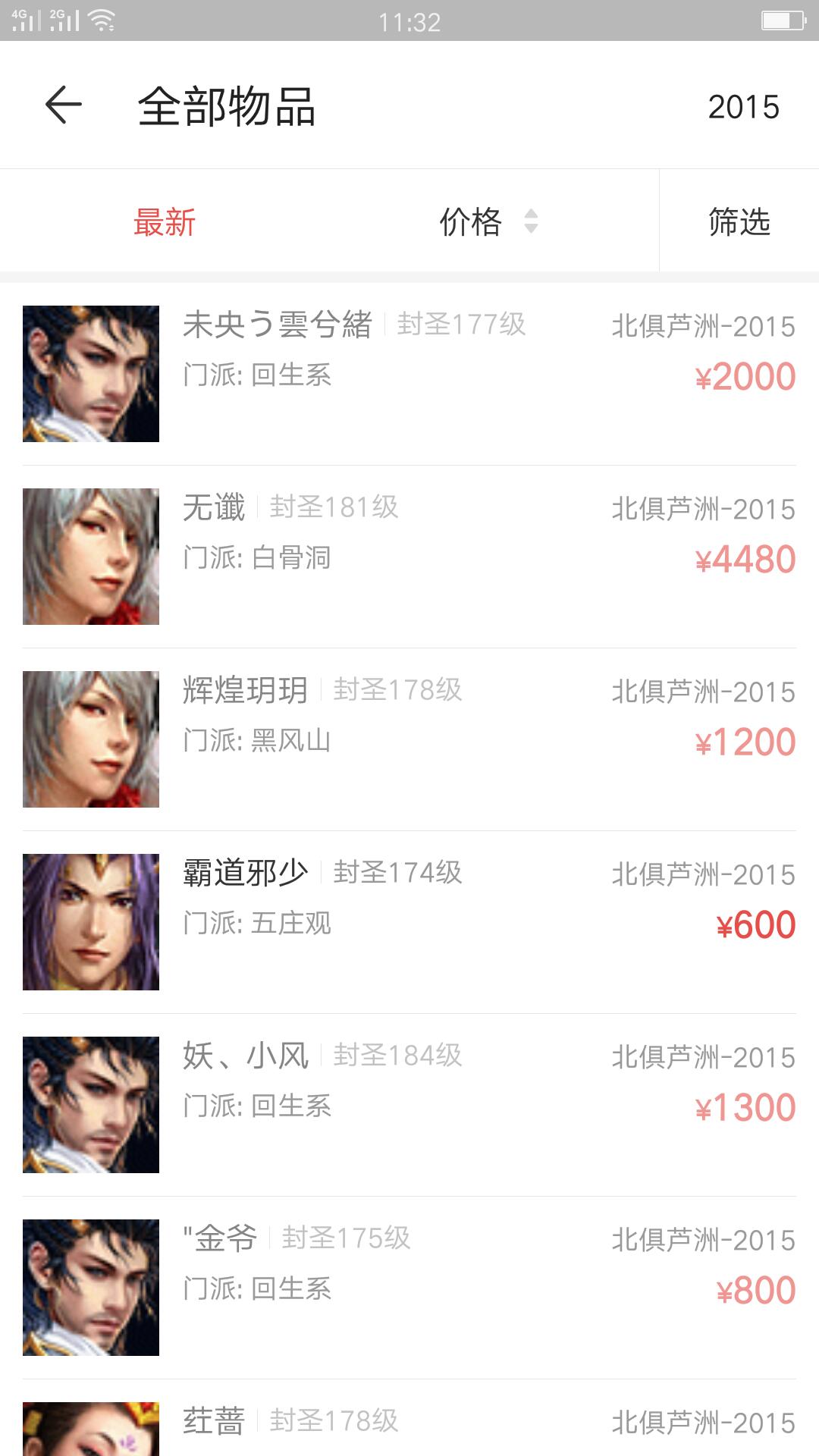Open the listing for 无讖
819x1456 pixels.
409,557
